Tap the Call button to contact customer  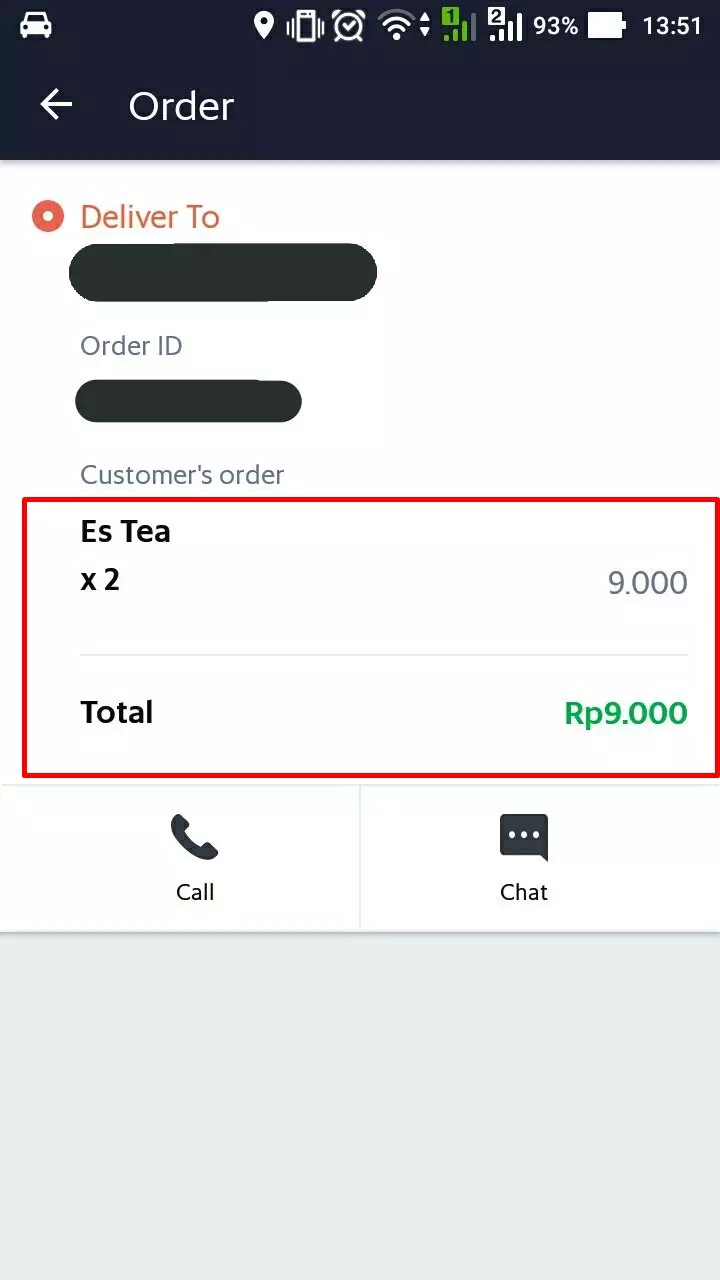pos(195,857)
